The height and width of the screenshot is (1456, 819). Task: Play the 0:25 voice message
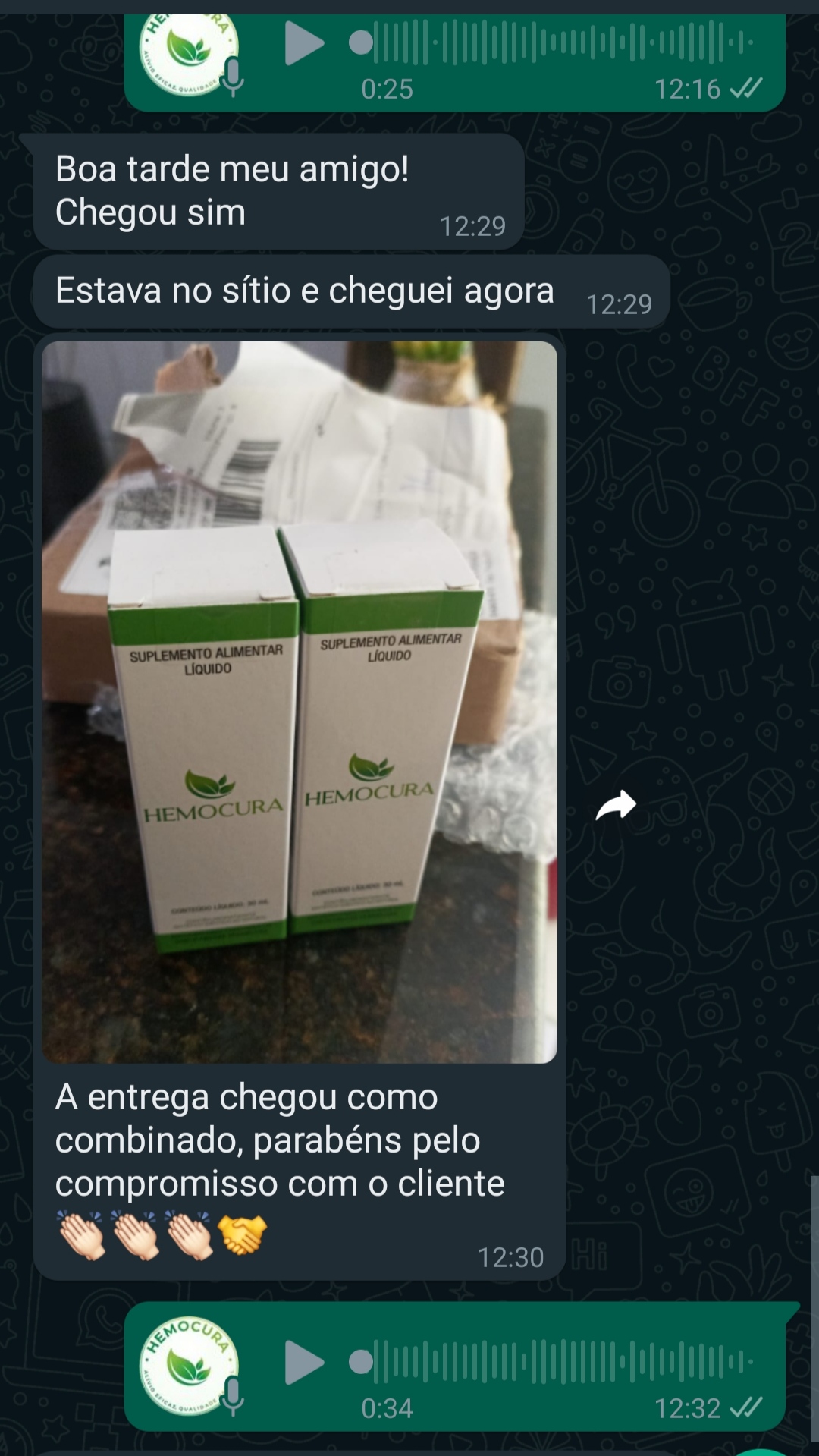tap(303, 44)
